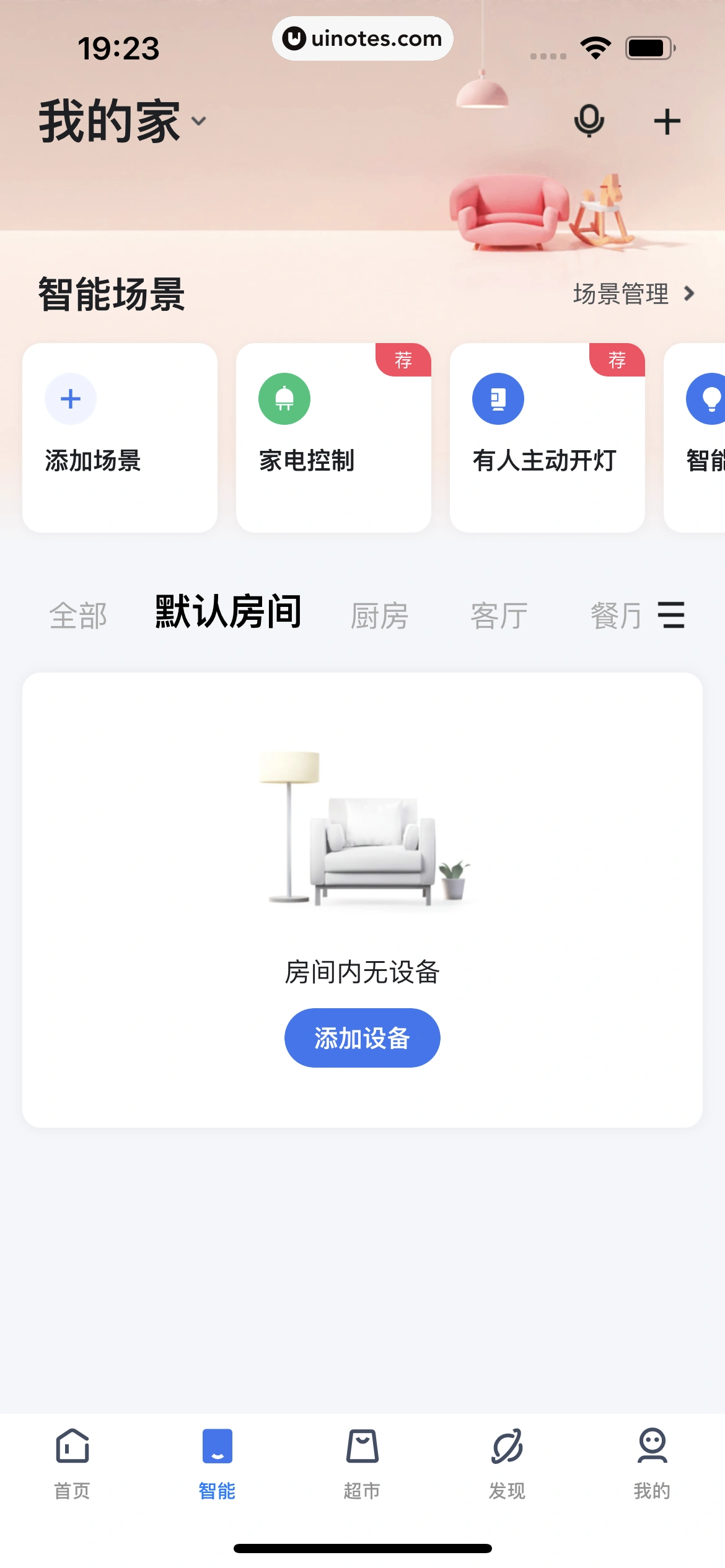Switch to the 全部 tab
This screenshot has width=725, height=1568.
pyautogui.click(x=78, y=615)
